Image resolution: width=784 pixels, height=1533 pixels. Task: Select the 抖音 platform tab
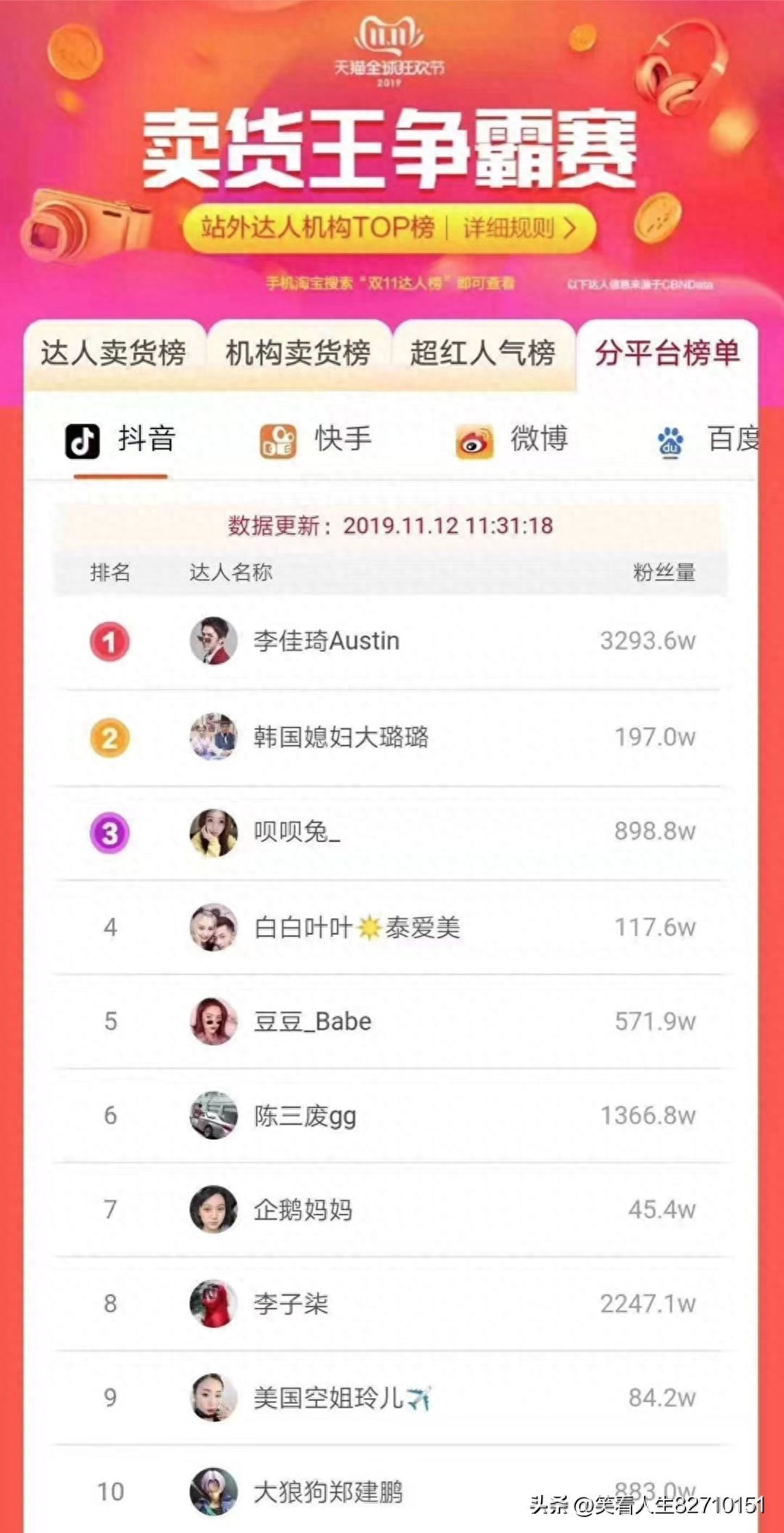[x=121, y=440]
